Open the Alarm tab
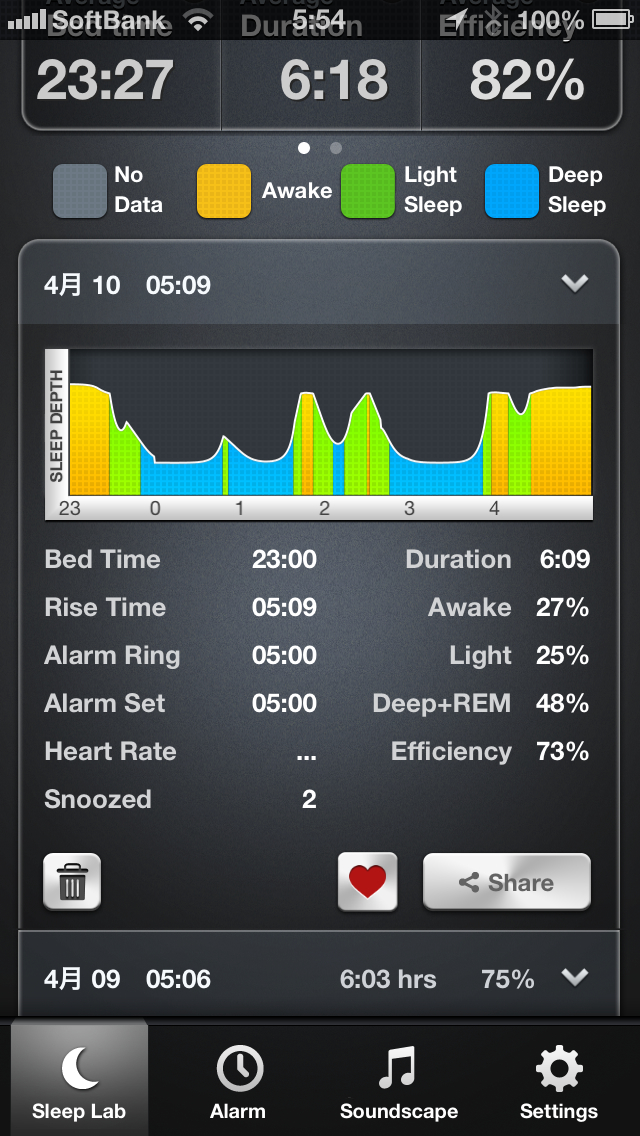This screenshot has width=640, height=1136. pos(238,1082)
